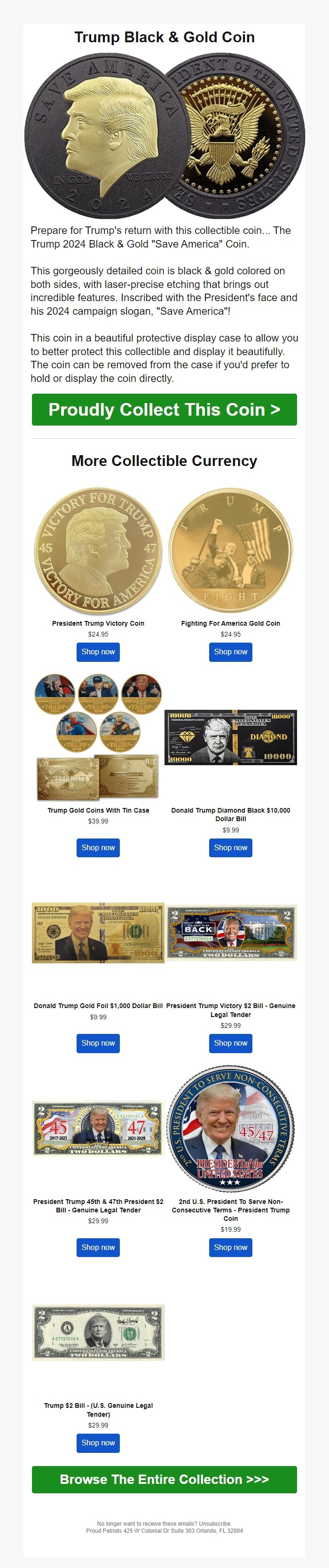Shop now for President Trump Victory $2 Bill

coord(230,1043)
